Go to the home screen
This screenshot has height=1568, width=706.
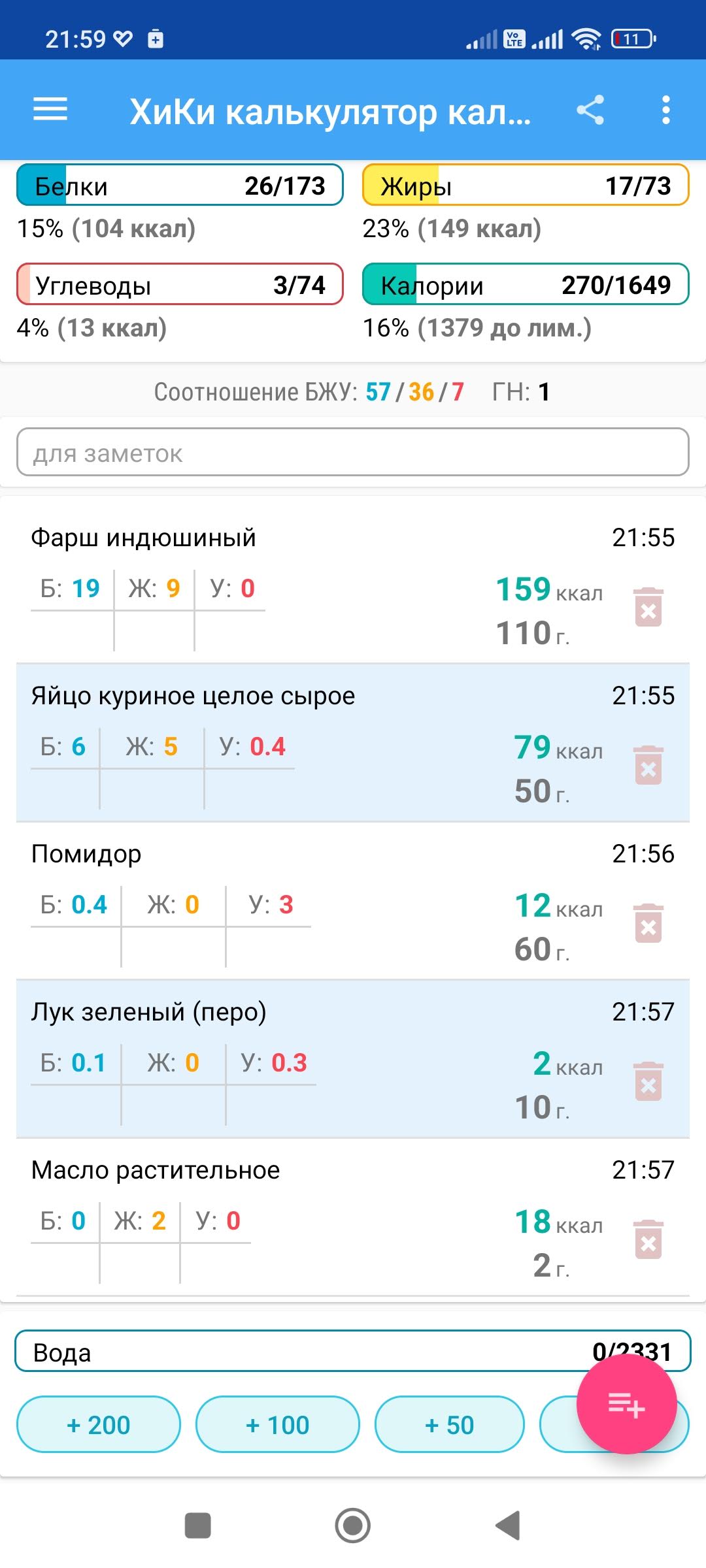click(353, 1526)
